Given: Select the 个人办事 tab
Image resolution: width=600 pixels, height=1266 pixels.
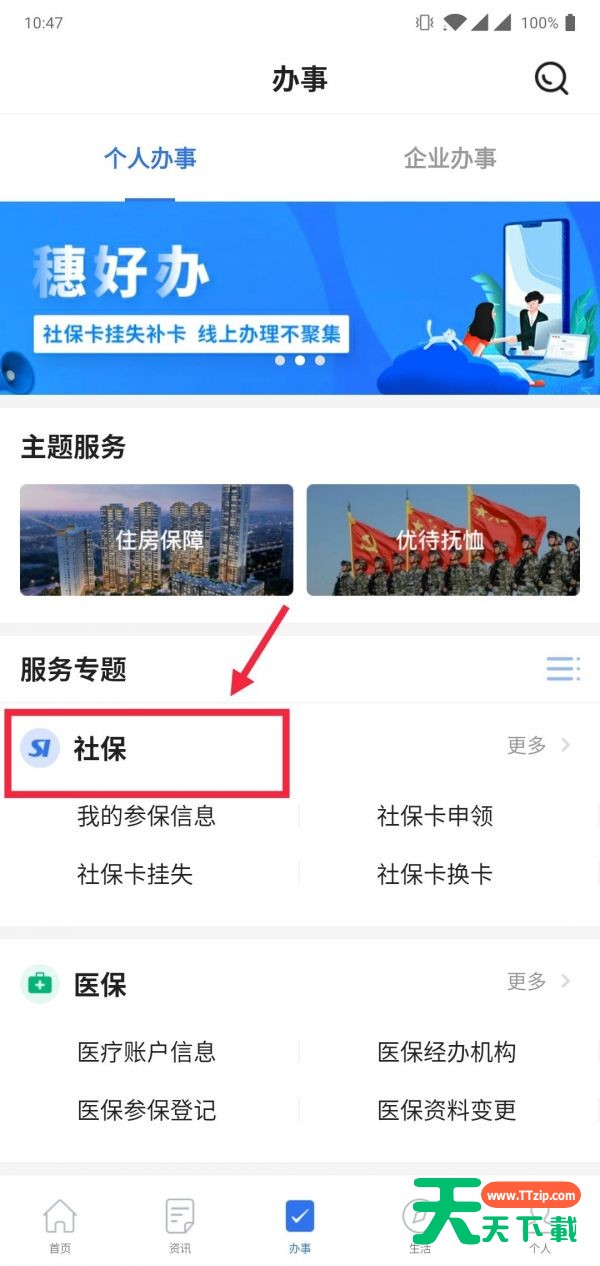Looking at the screenshot, I should point(150,158).
